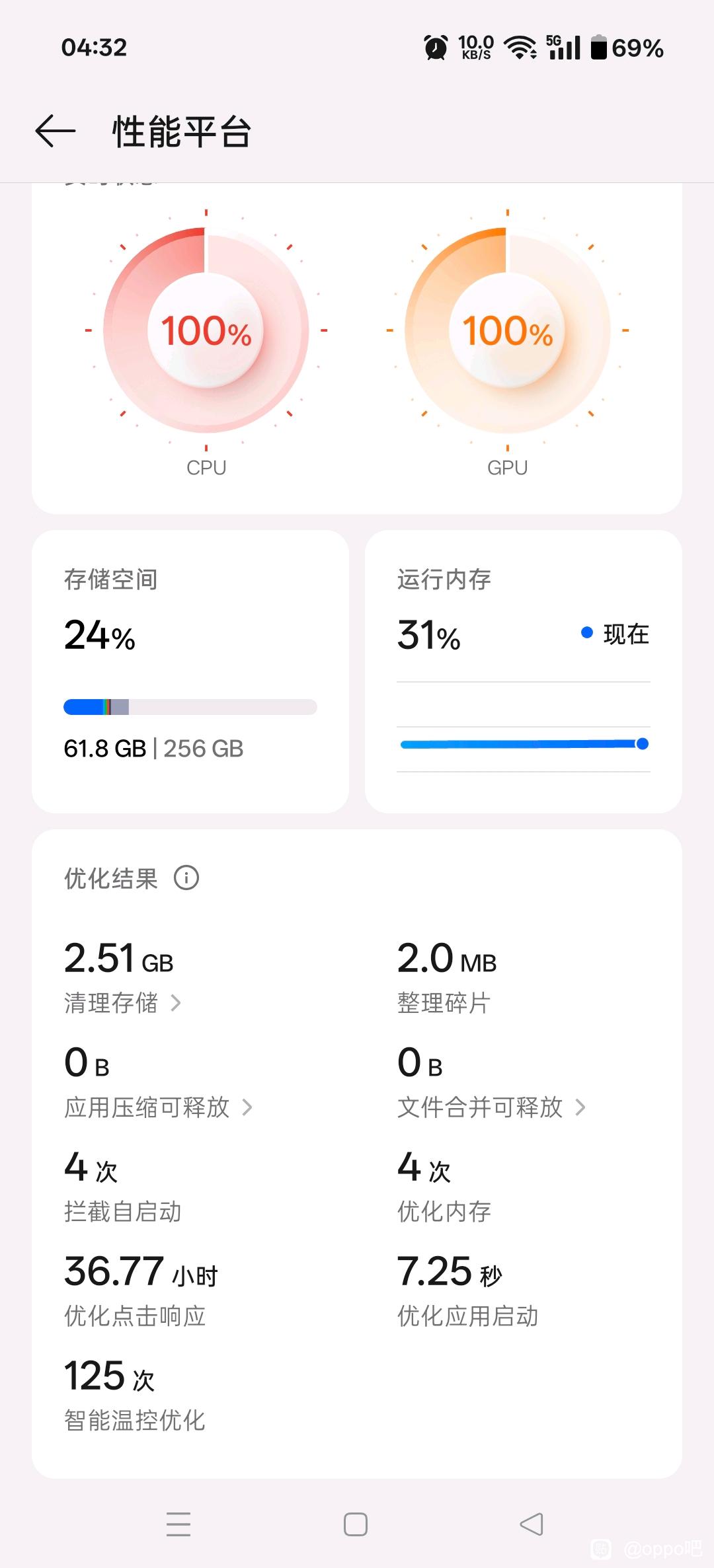Open 文件合并可释放 details
Image resolution: width=714 pixels, height=1568 pixels.
point(492,1107)
